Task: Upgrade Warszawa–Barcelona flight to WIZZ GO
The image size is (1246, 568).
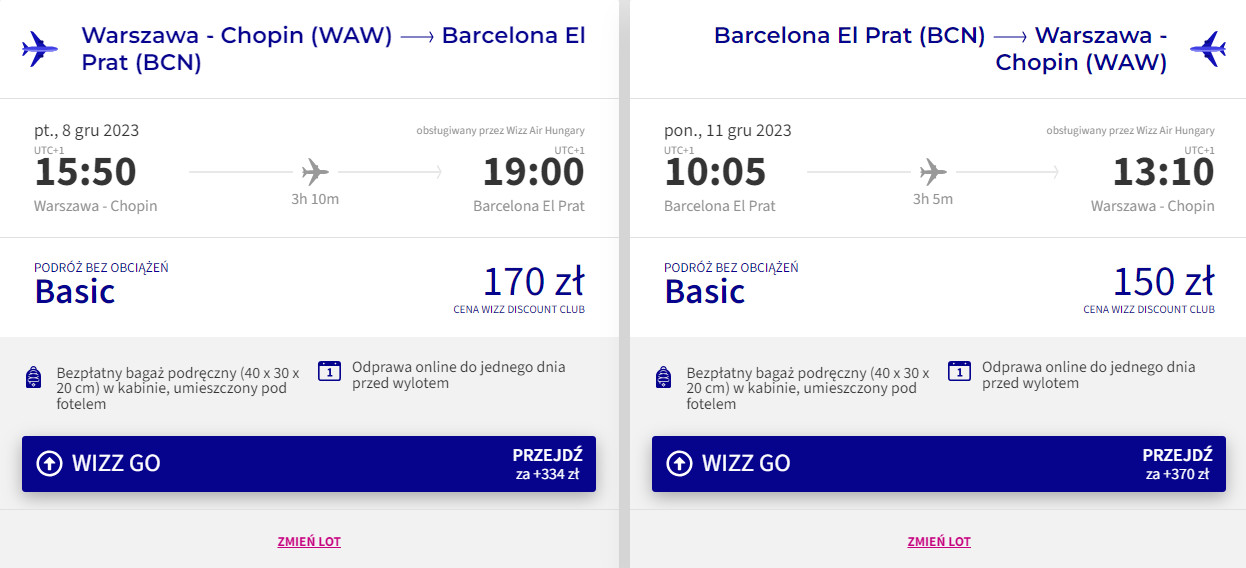Action: 308,464
